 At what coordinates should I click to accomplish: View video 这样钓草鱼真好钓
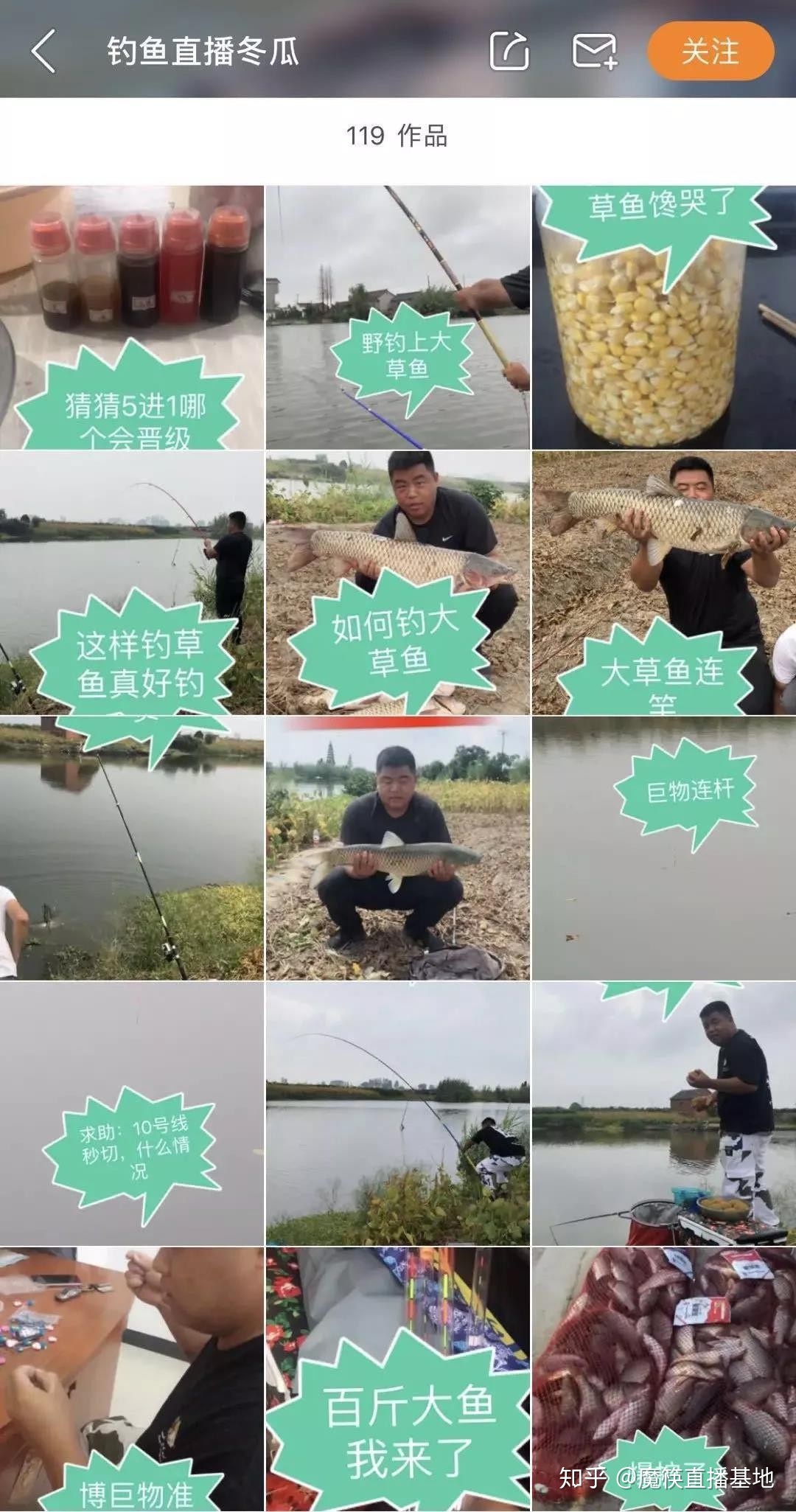pyautogui.click(x=132, y=582)
